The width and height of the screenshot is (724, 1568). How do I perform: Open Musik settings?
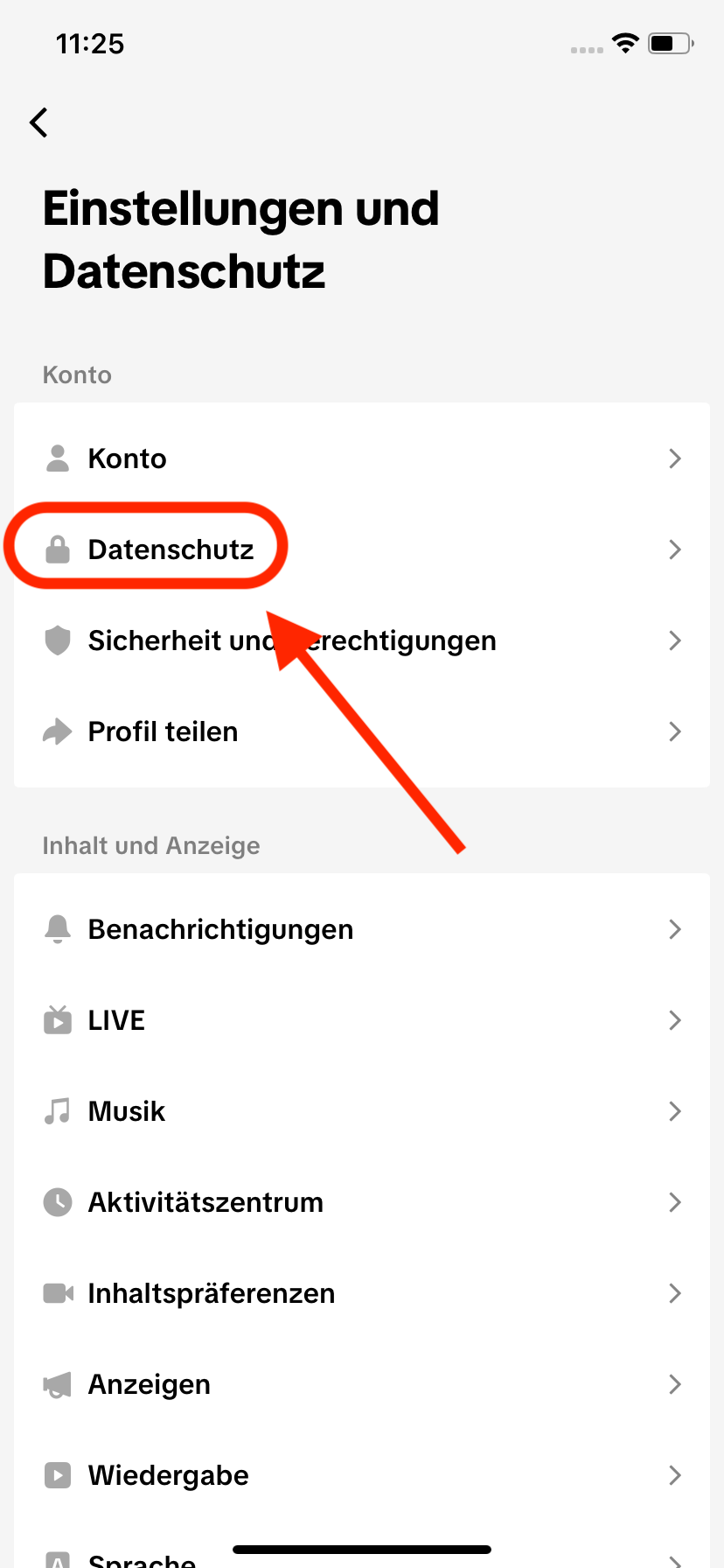coord(362,1111)
